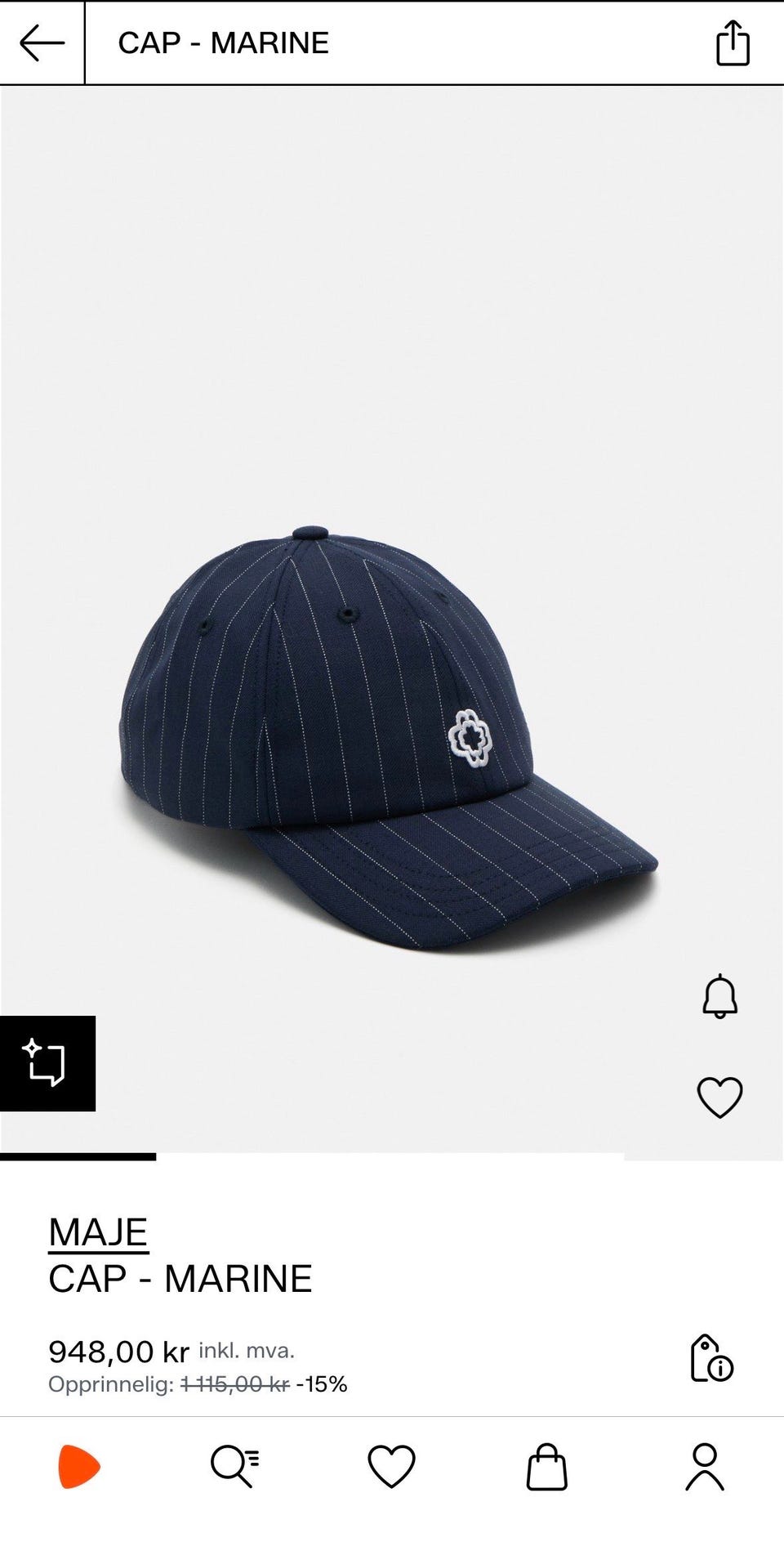Add the cap to wishlist heart
Image resolution: width=784 pixels, height=1542 pixels.
tap(719, 1097)
